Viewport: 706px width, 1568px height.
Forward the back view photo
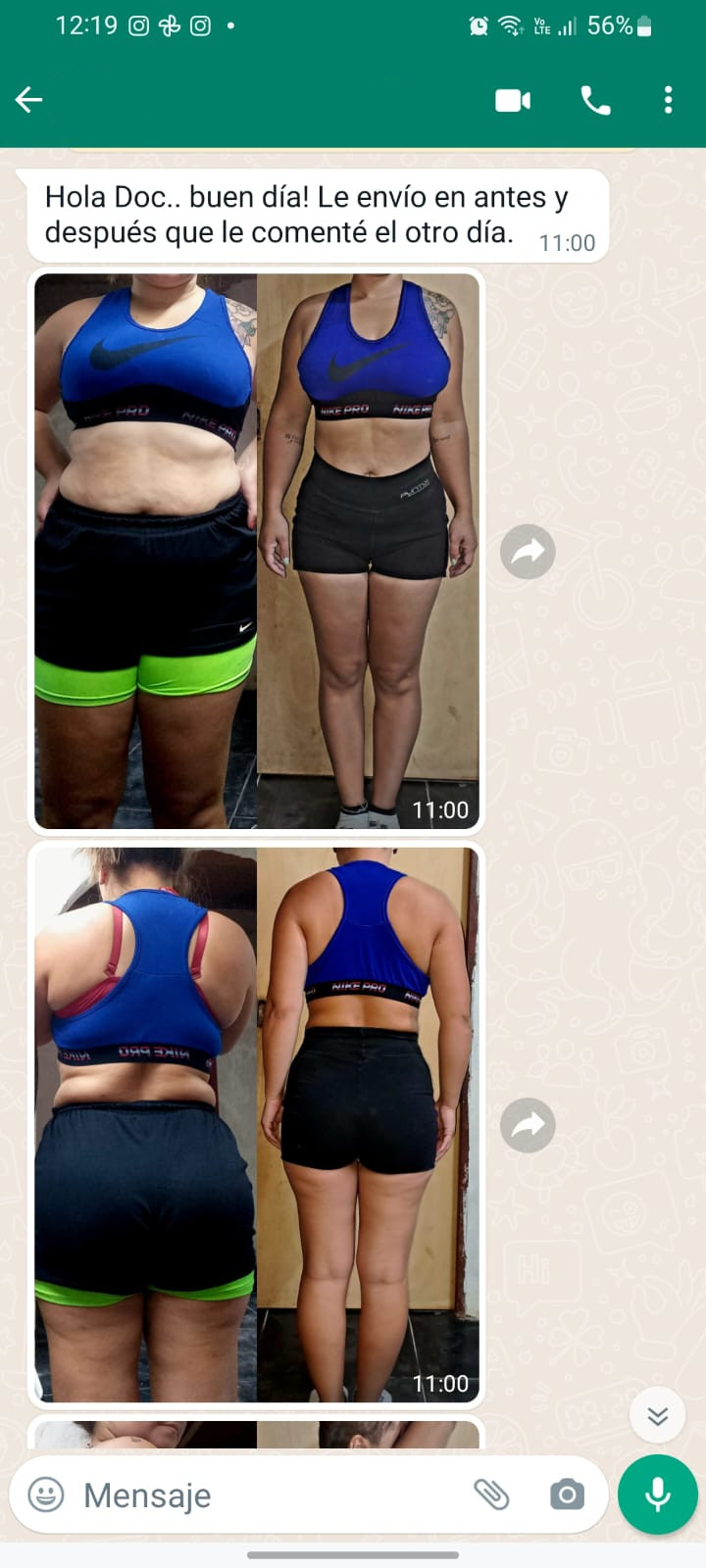(x=528, y=1125)
